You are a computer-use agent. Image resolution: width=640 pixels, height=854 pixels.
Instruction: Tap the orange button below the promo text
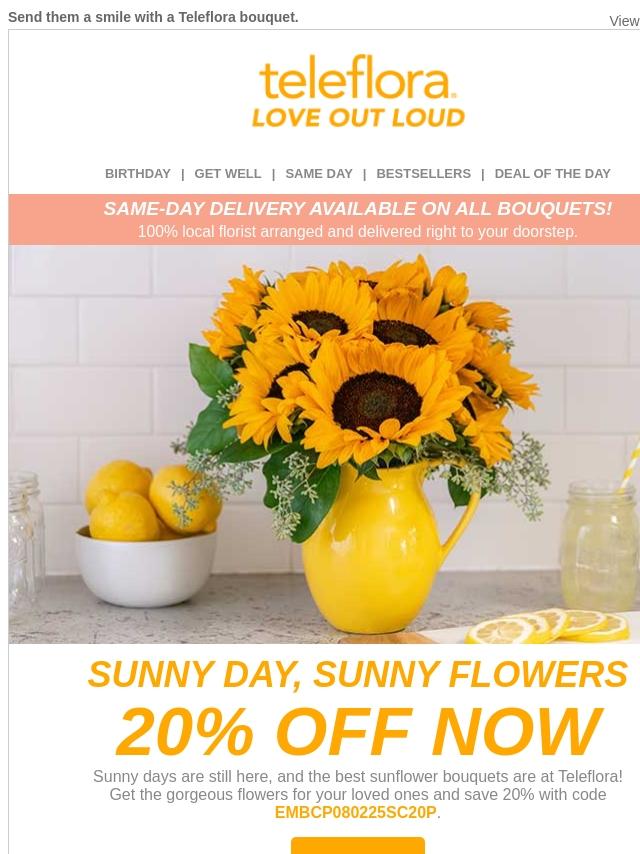pyautogui.click(x=357, y=846)
